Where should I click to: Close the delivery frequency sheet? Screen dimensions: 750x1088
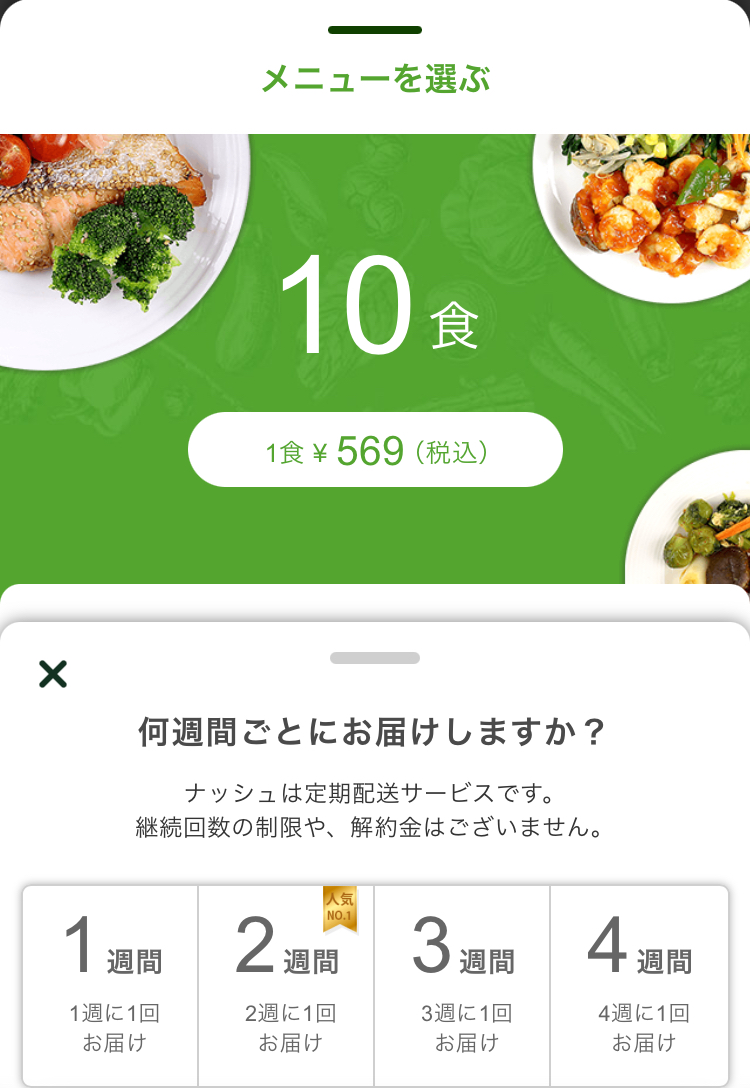pos(53,674)
